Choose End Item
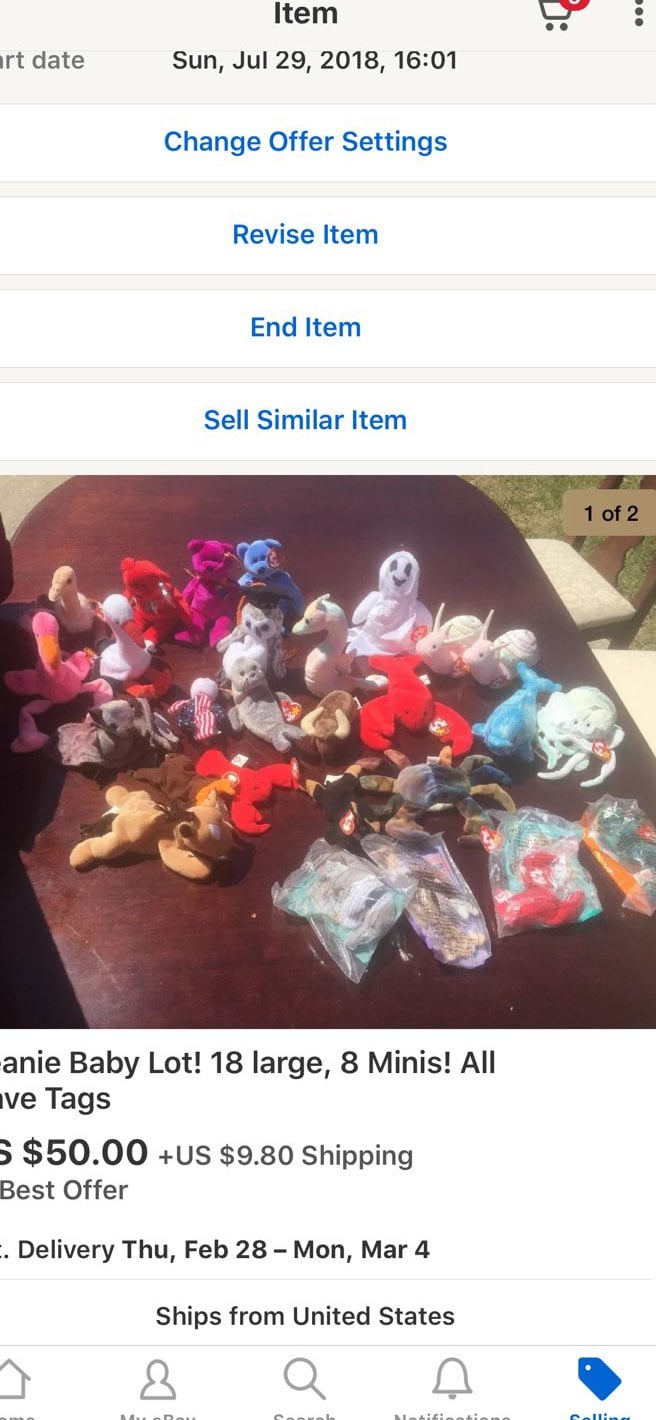 coord(306,327)
